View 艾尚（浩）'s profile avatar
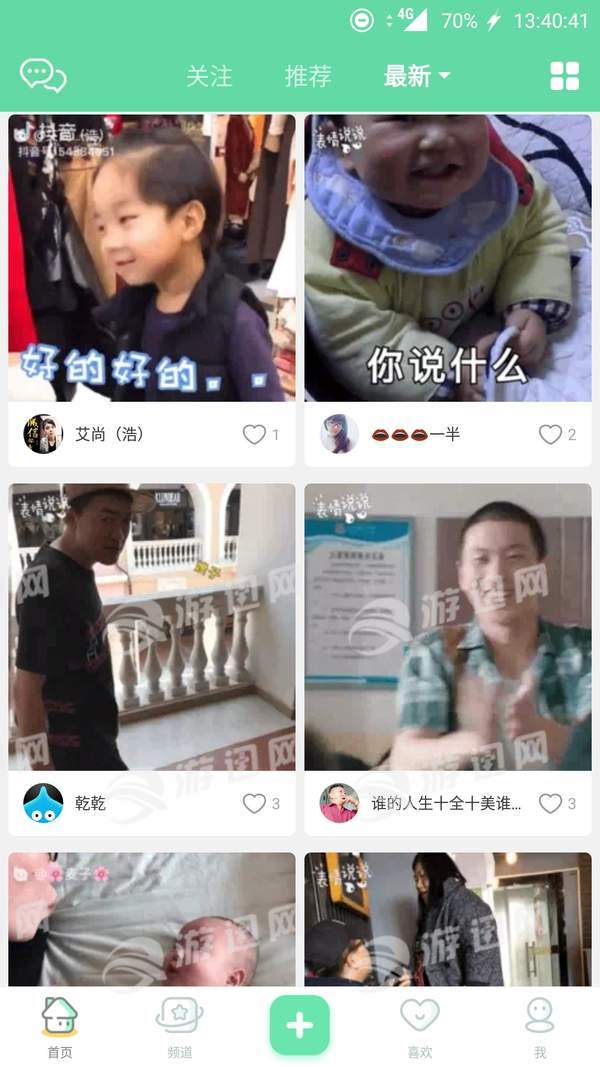600x1067 pixels. (43, 434)
